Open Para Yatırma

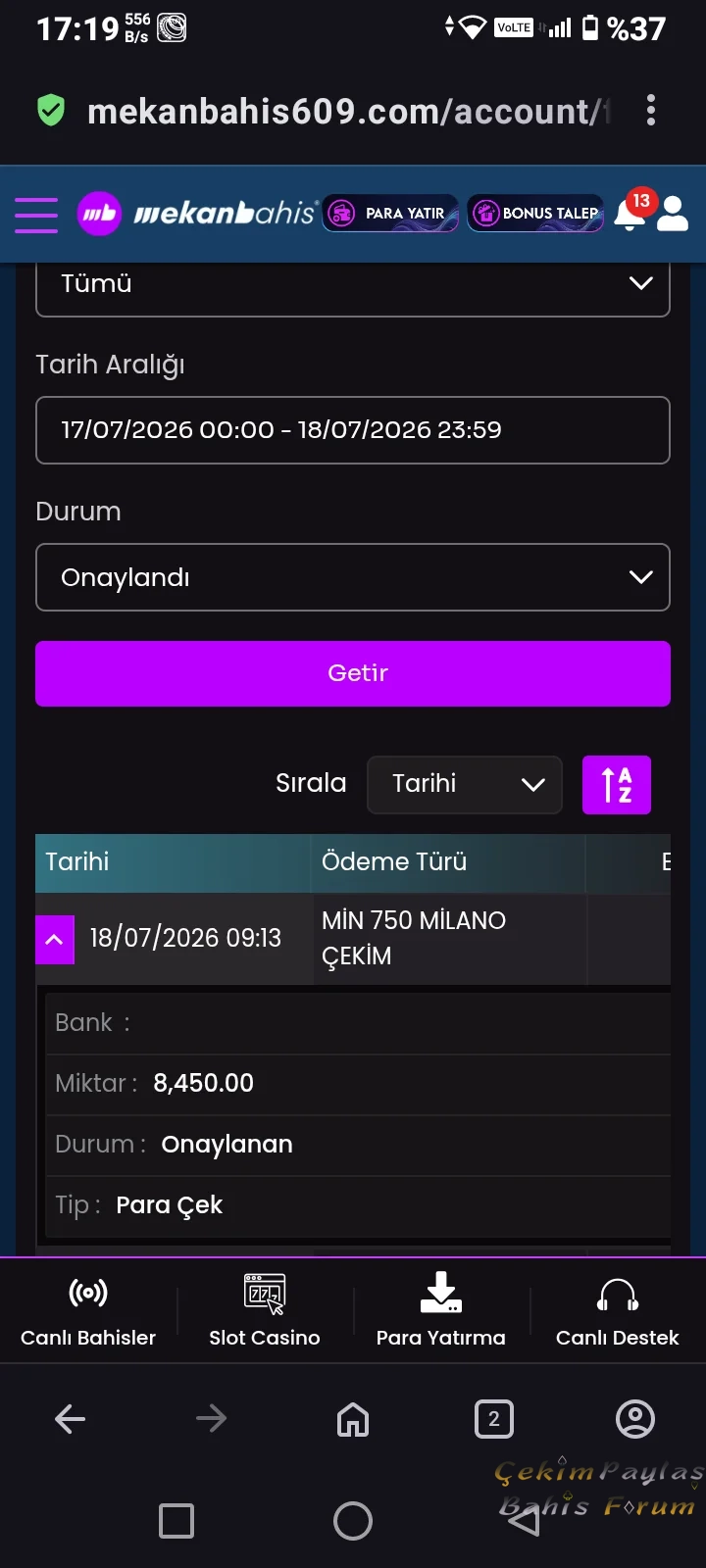pos(441,1311)
